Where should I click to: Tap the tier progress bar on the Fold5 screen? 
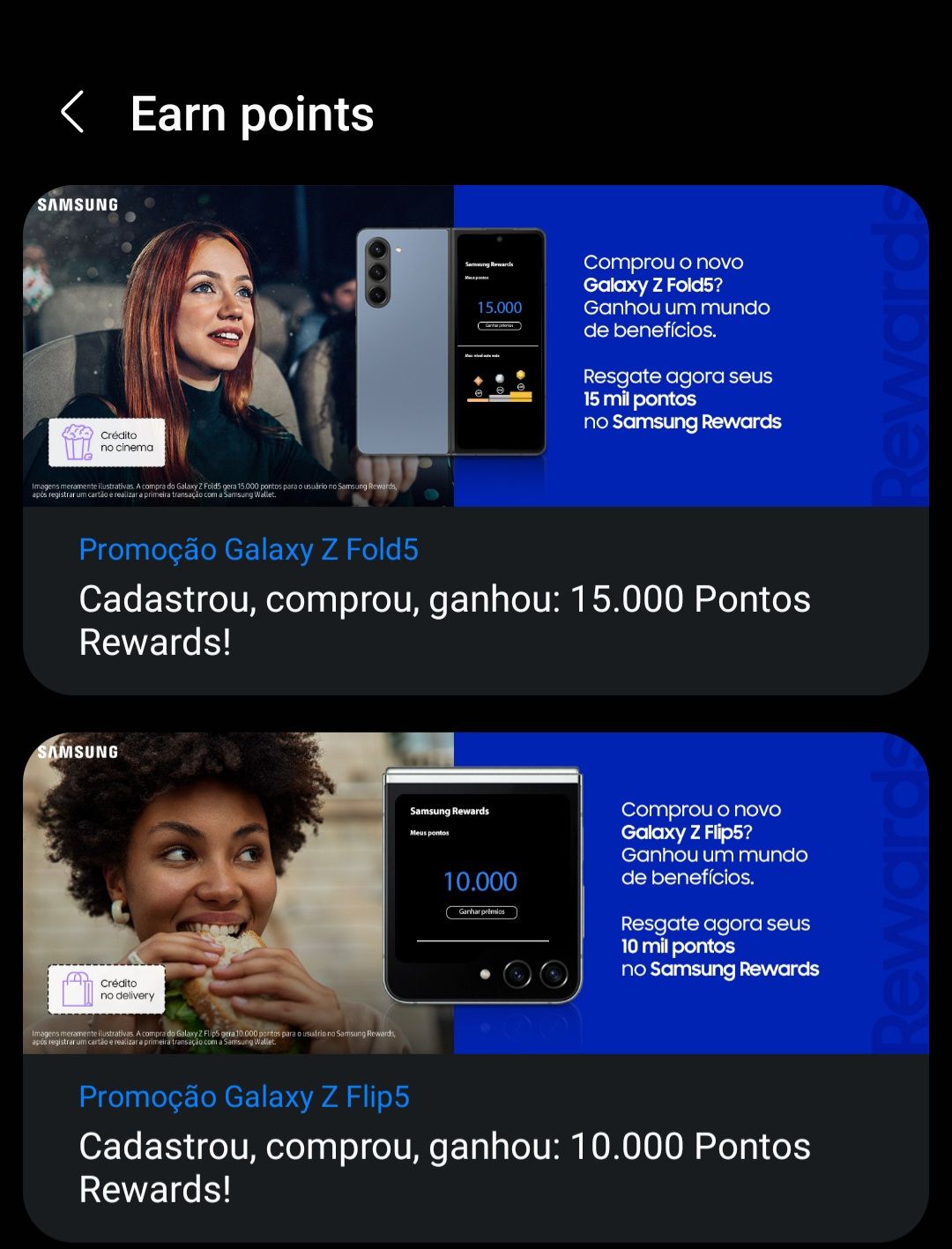[500, 397]
